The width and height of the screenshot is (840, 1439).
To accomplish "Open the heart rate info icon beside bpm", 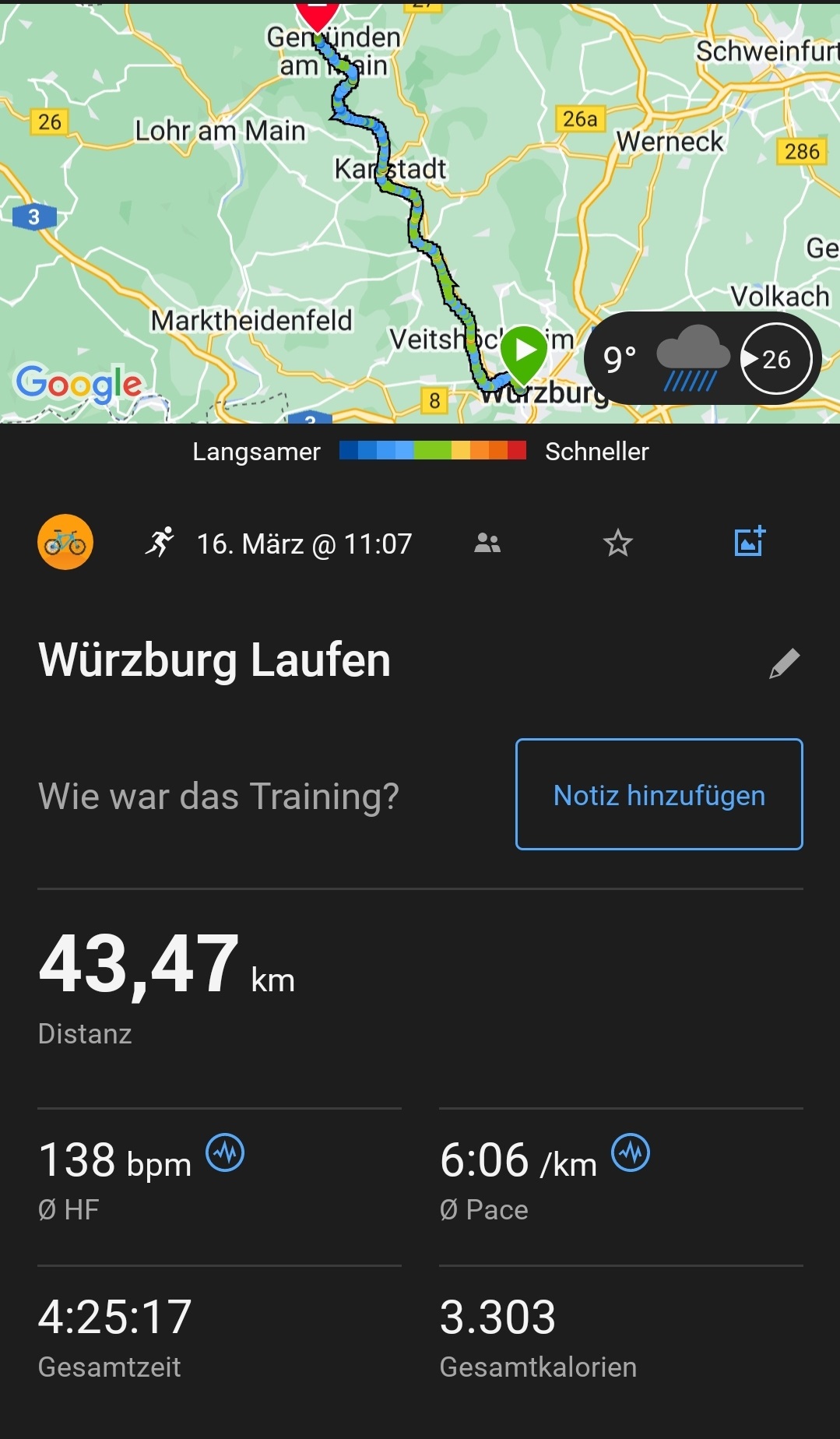I will pos(225,1152).
